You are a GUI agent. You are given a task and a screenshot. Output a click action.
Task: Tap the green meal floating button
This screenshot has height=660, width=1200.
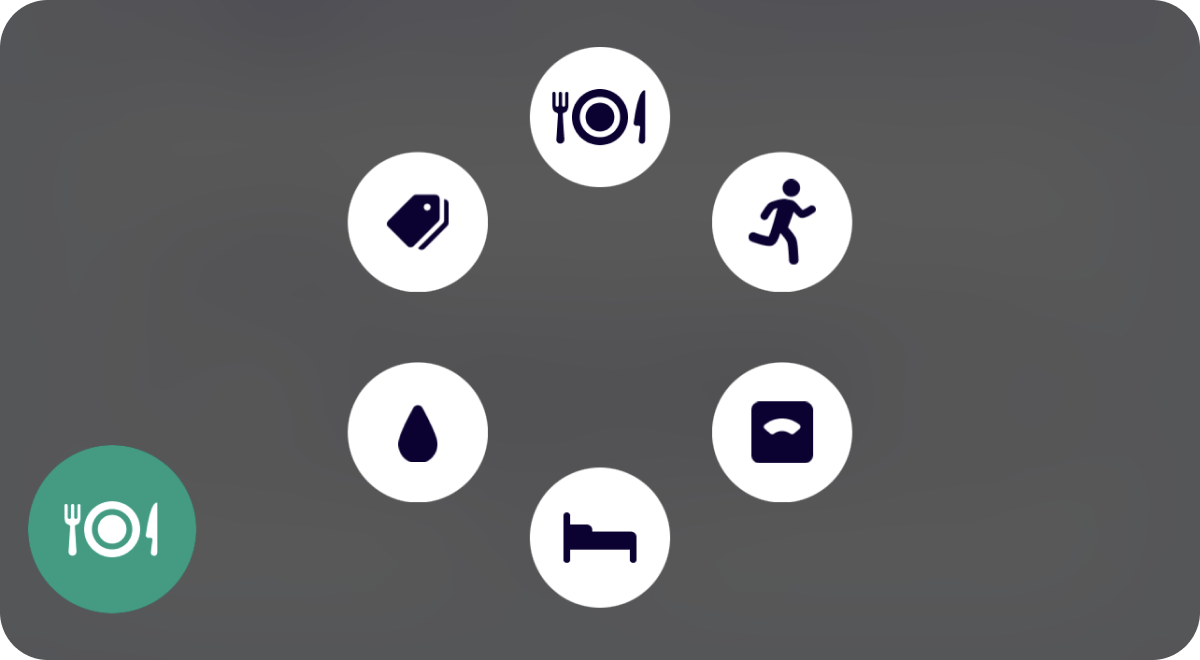(112, 529)
